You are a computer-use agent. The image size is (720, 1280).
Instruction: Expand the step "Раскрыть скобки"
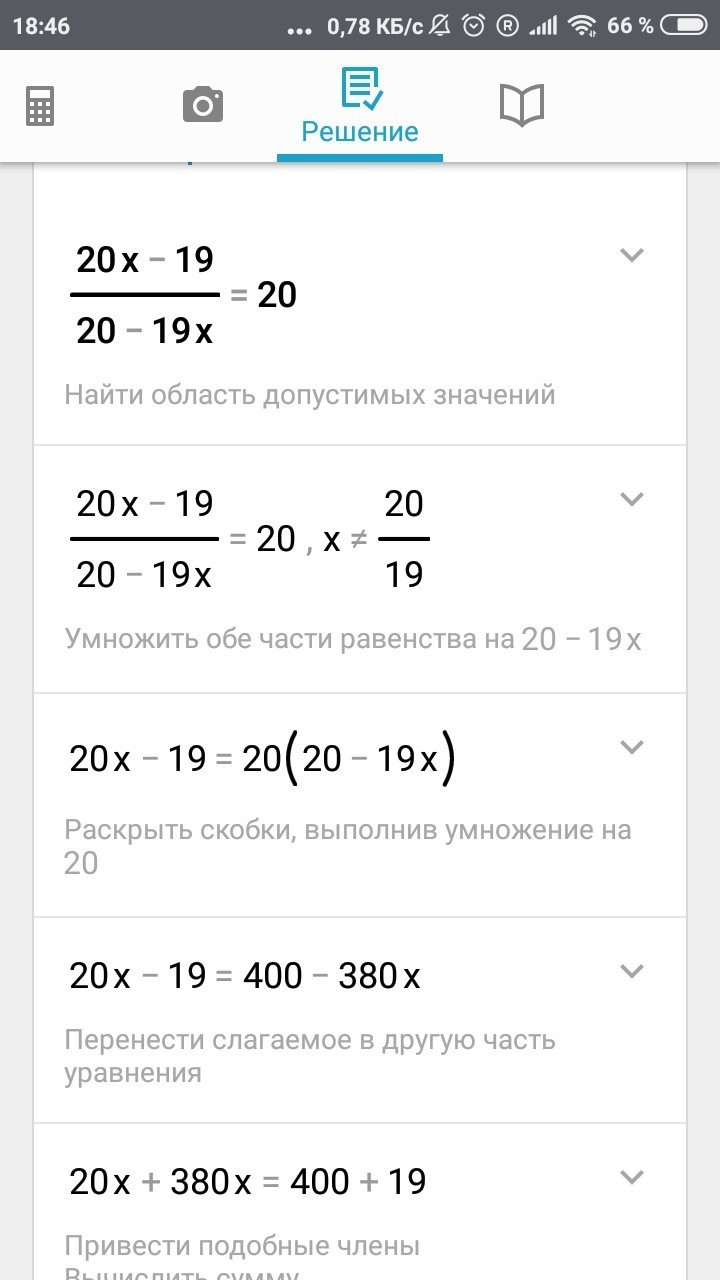[x=631, y=747]
